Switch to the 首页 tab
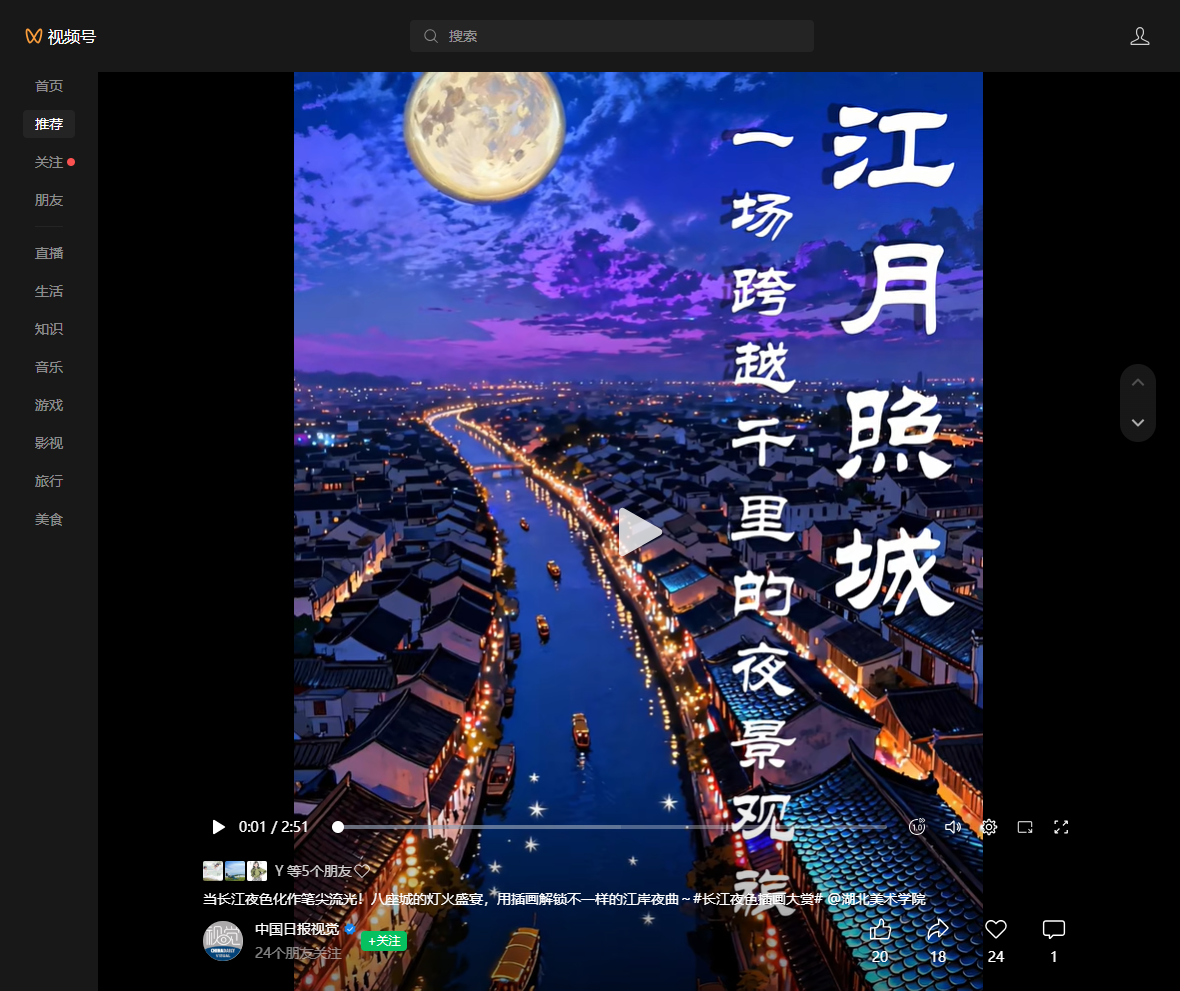The height and width of the screenshot is (991, 1180). (49, 86)
